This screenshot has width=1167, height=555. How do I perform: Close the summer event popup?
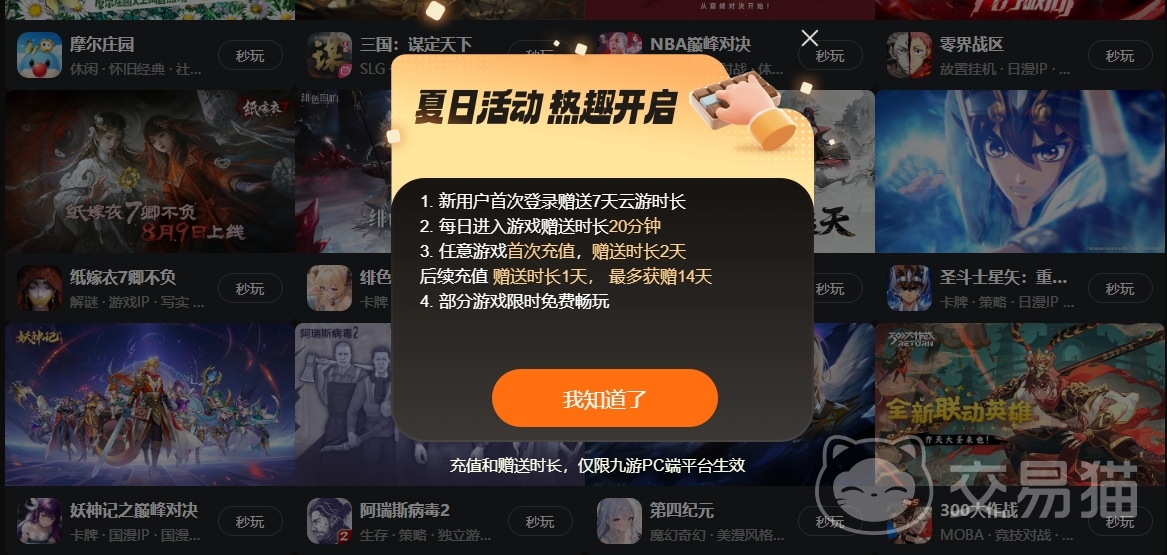point(810,38)
